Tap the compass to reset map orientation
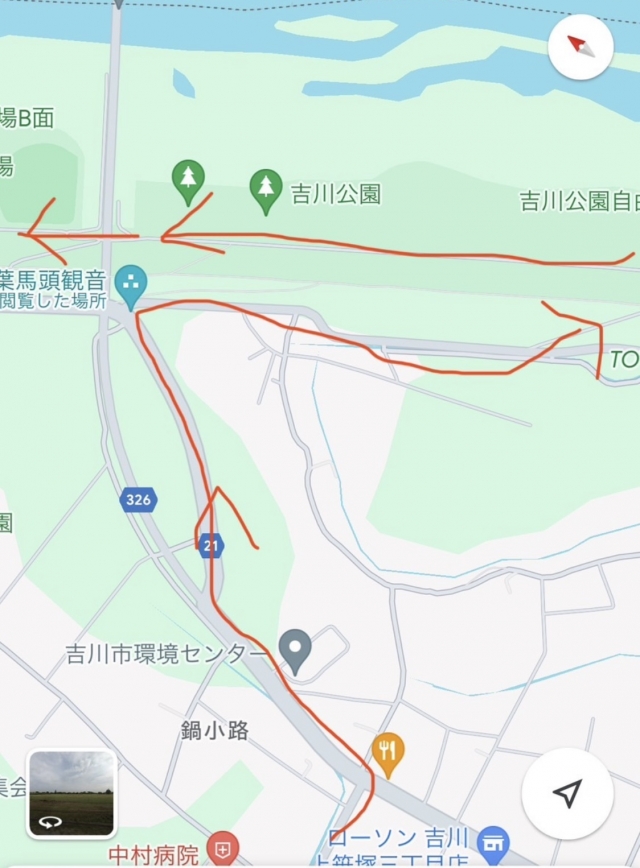640x868 pixels. 581,46
